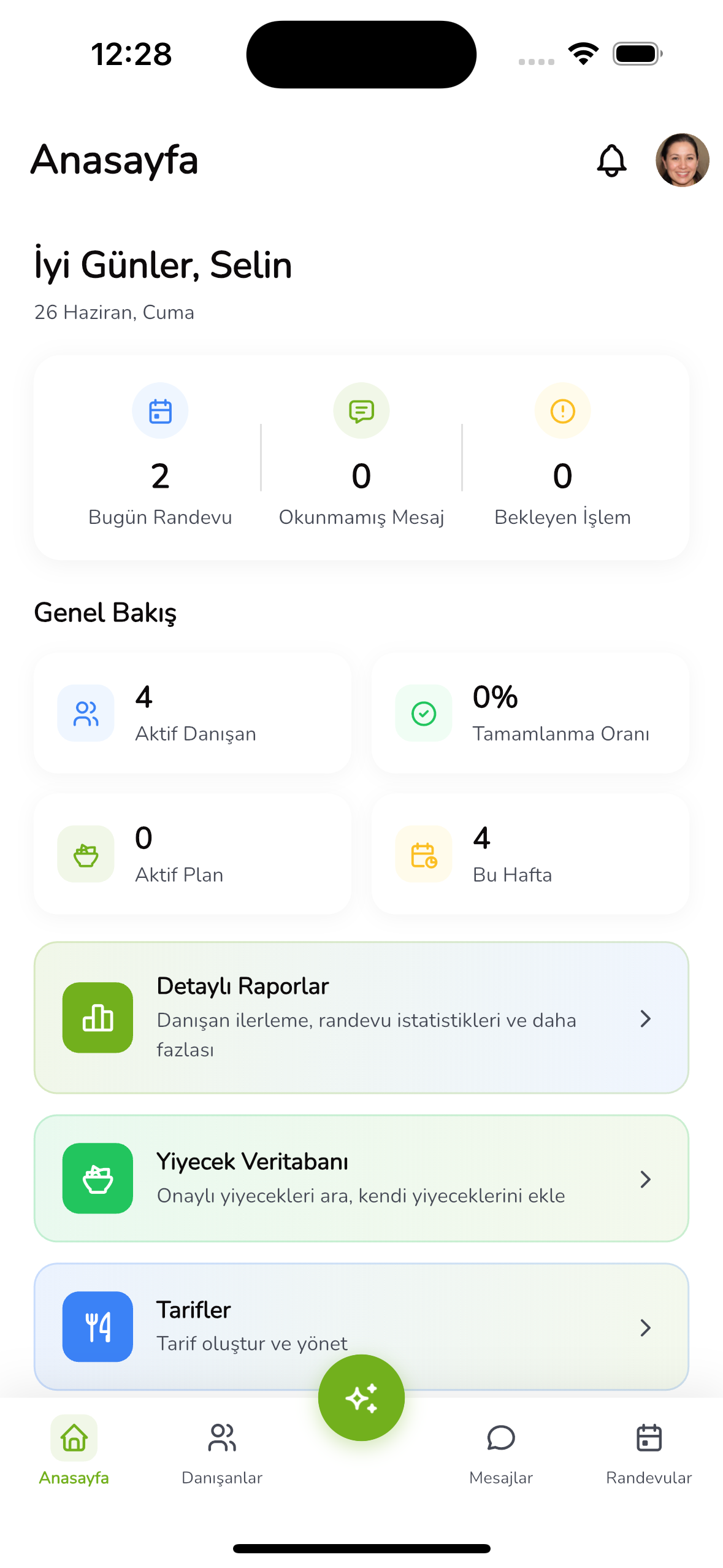Open Tarifler to manage recipes

point(361,1327)
